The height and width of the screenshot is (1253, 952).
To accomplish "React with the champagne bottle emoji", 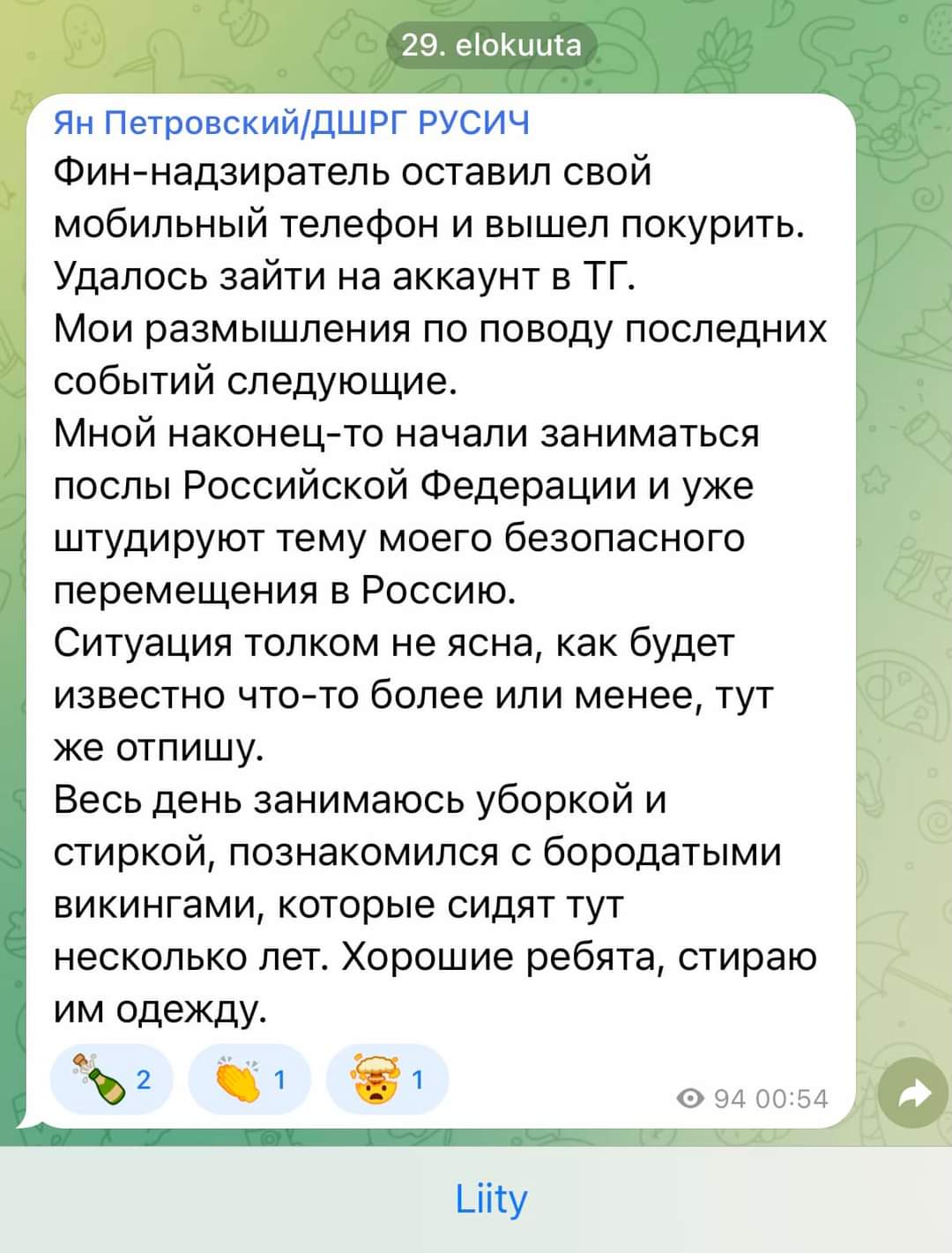I will coord(112,1078).
